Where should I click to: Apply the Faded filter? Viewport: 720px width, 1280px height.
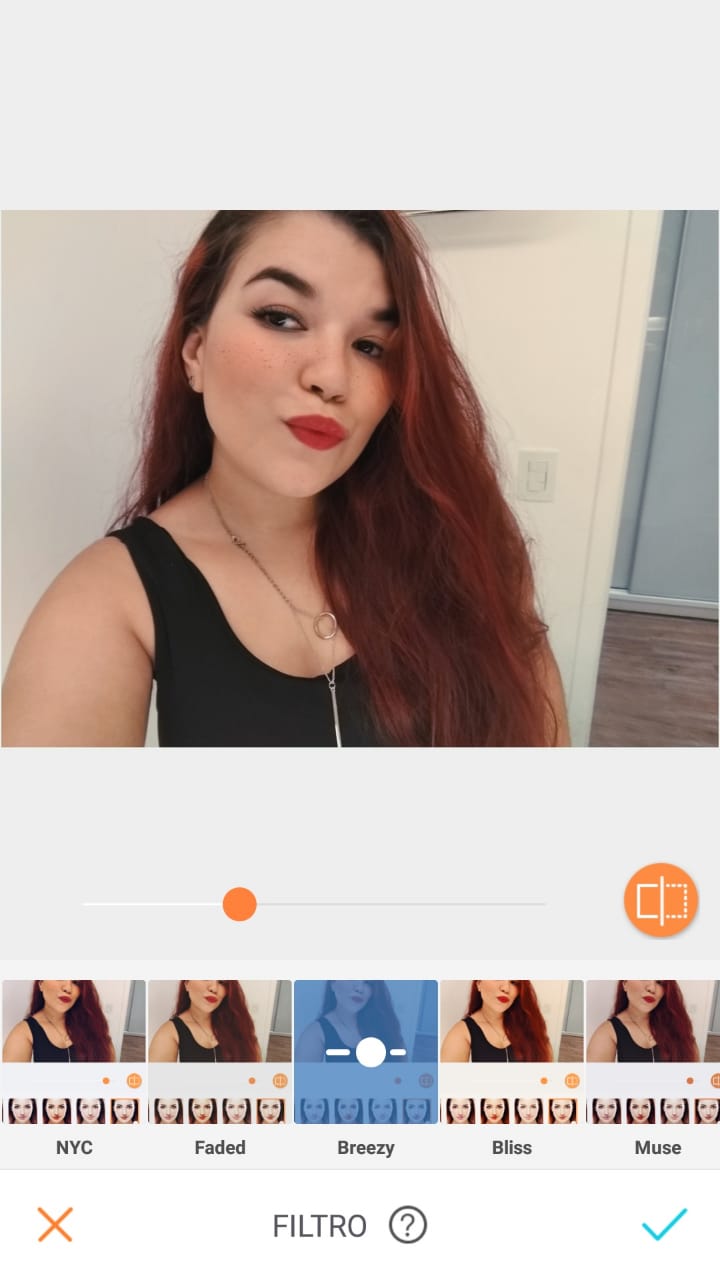tap(220, 1052)
